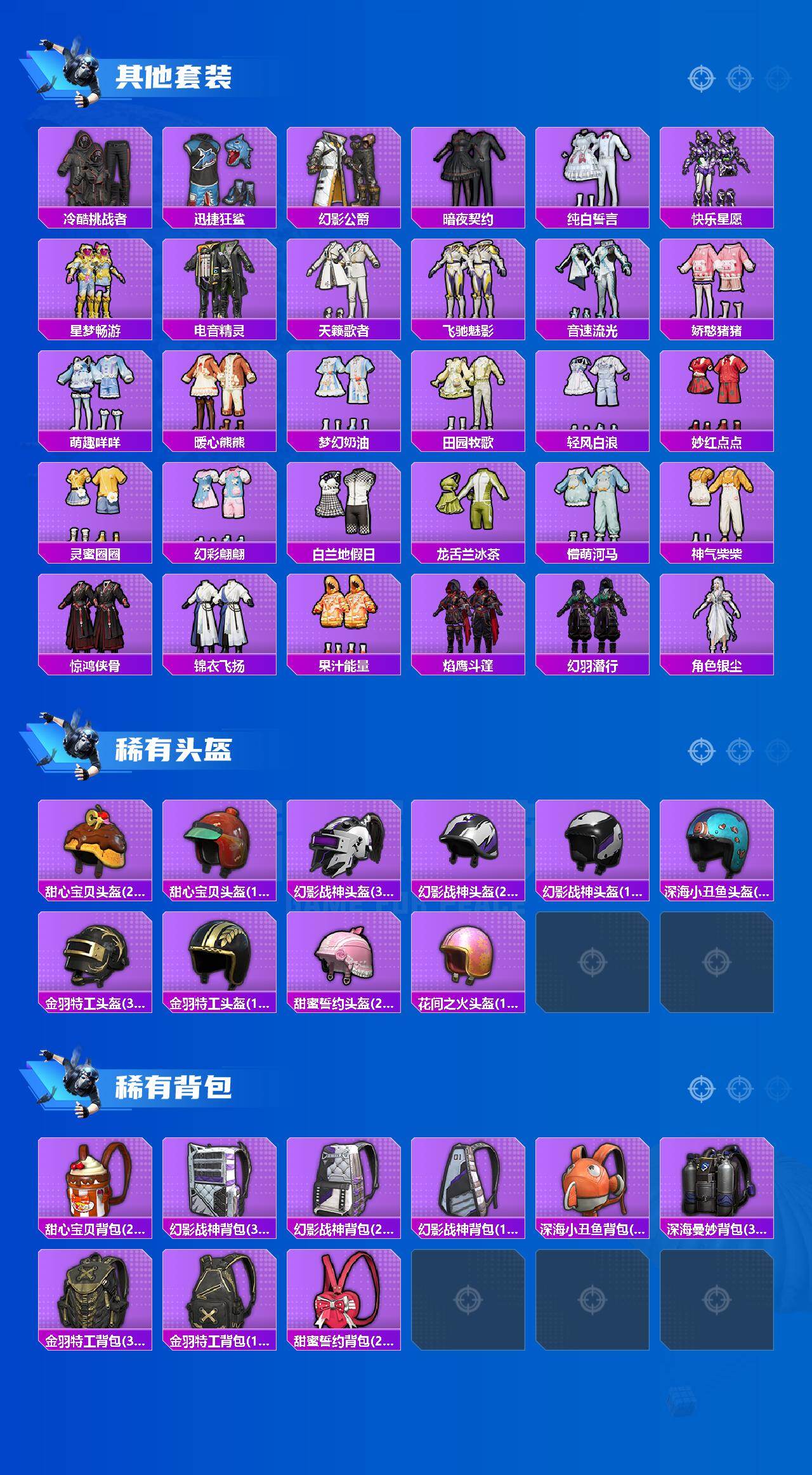Click the 暗夜契约 name label
812x1475 pixels.
click(x=469, y=216)
